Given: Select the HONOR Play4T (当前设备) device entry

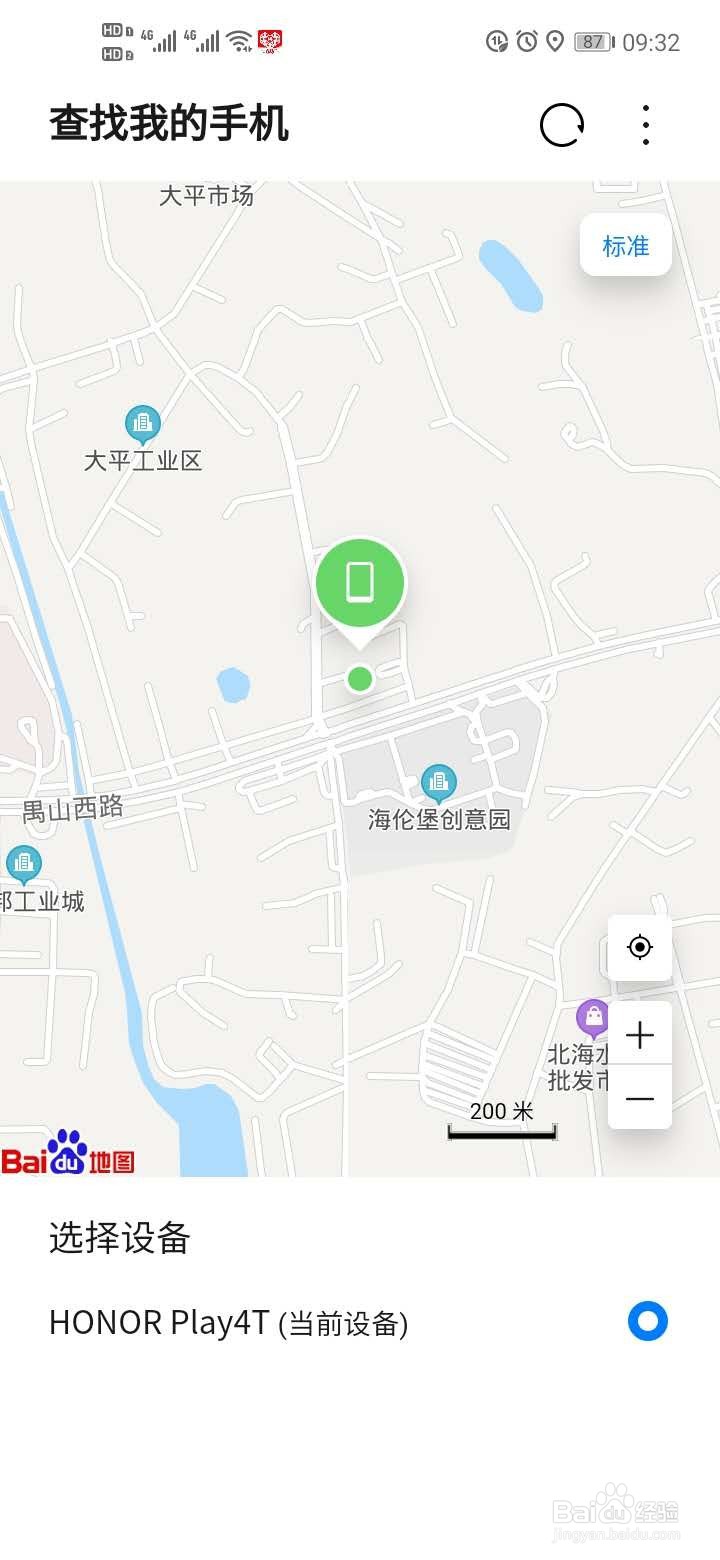Looking at the screenshot, I should tap(228, 1322).
